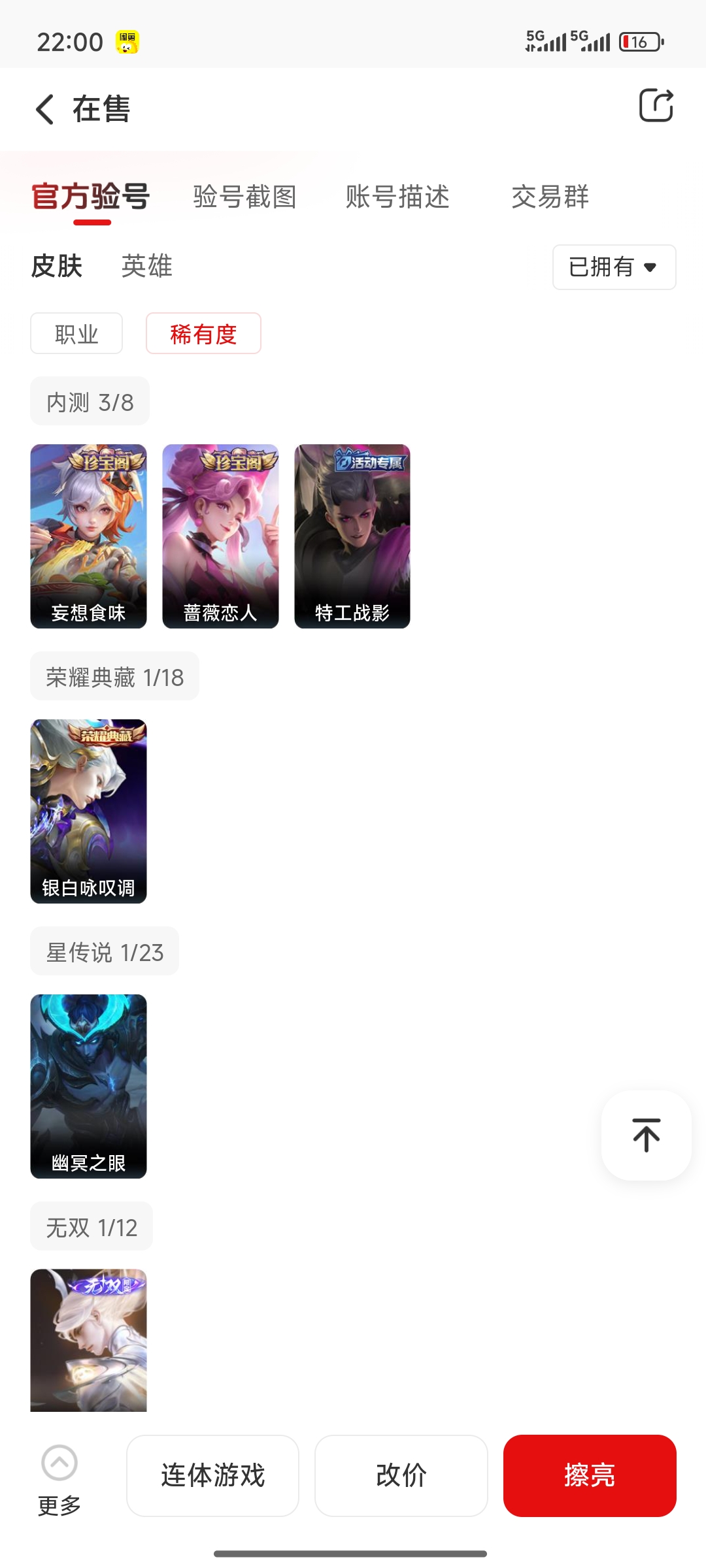
Task: Show the 英雄 list
Action: tap(147, 266)
